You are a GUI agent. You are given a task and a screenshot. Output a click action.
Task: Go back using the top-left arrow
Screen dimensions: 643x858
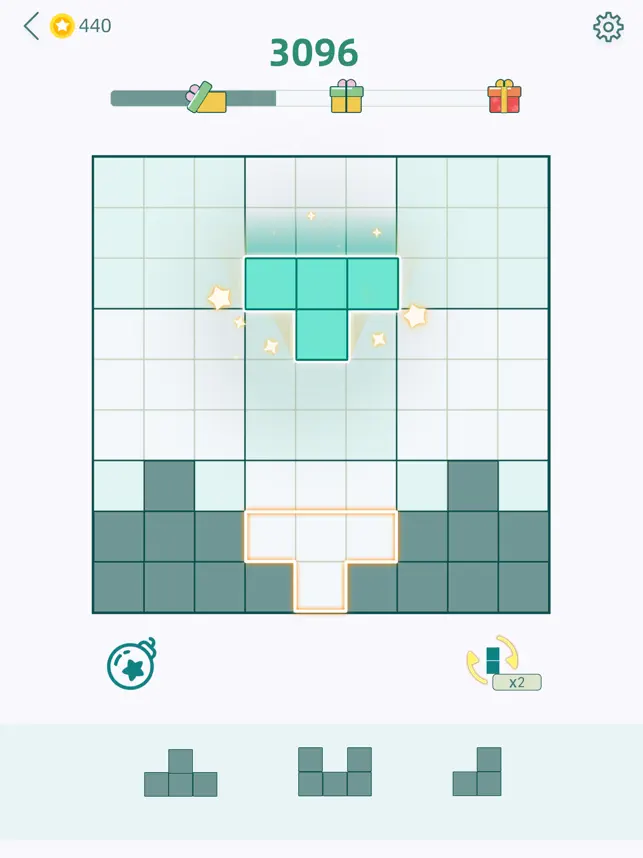(x=31, y=26)
